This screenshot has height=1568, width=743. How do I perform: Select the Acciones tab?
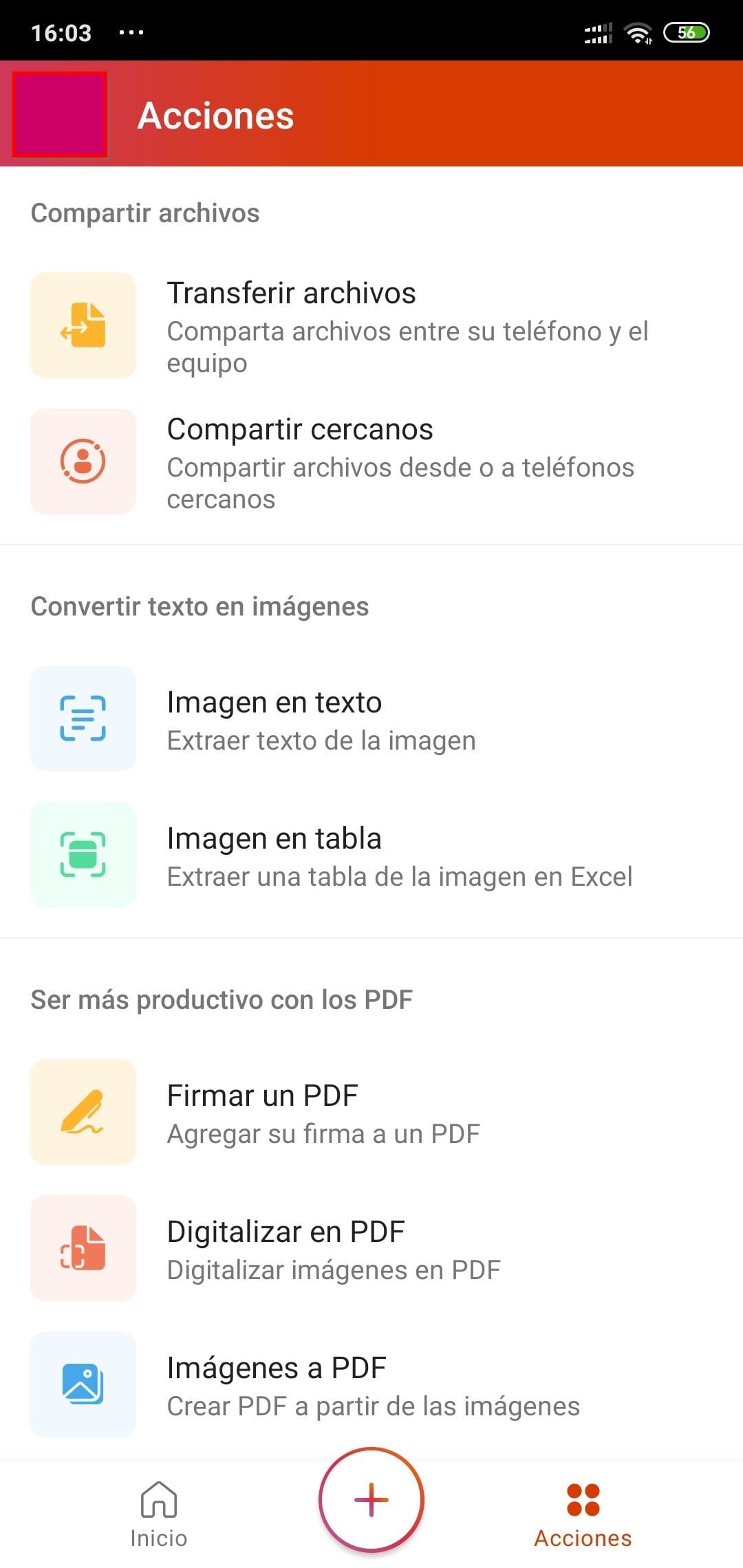point(583,1515)
